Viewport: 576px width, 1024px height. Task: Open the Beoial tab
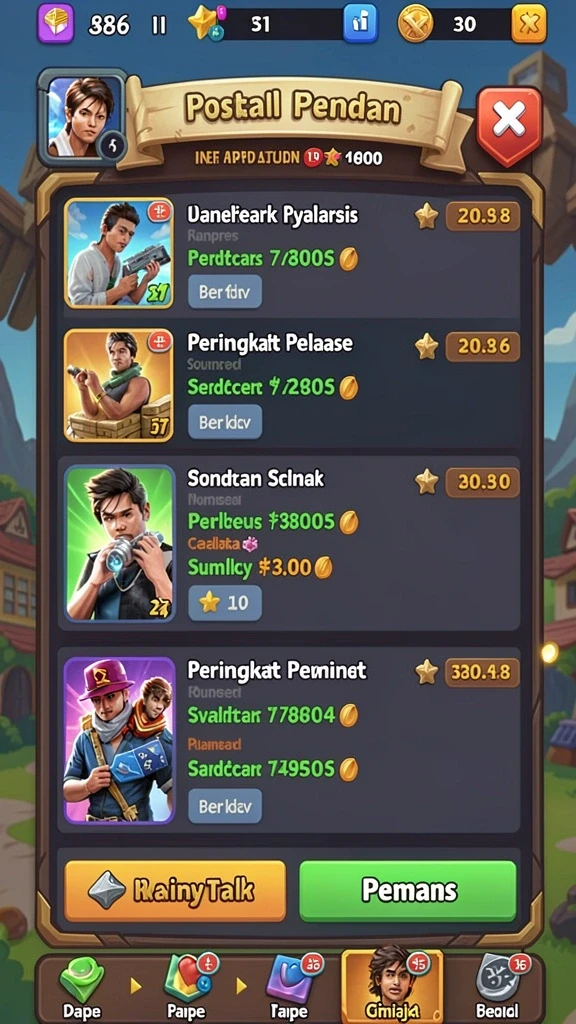point(497,987)
